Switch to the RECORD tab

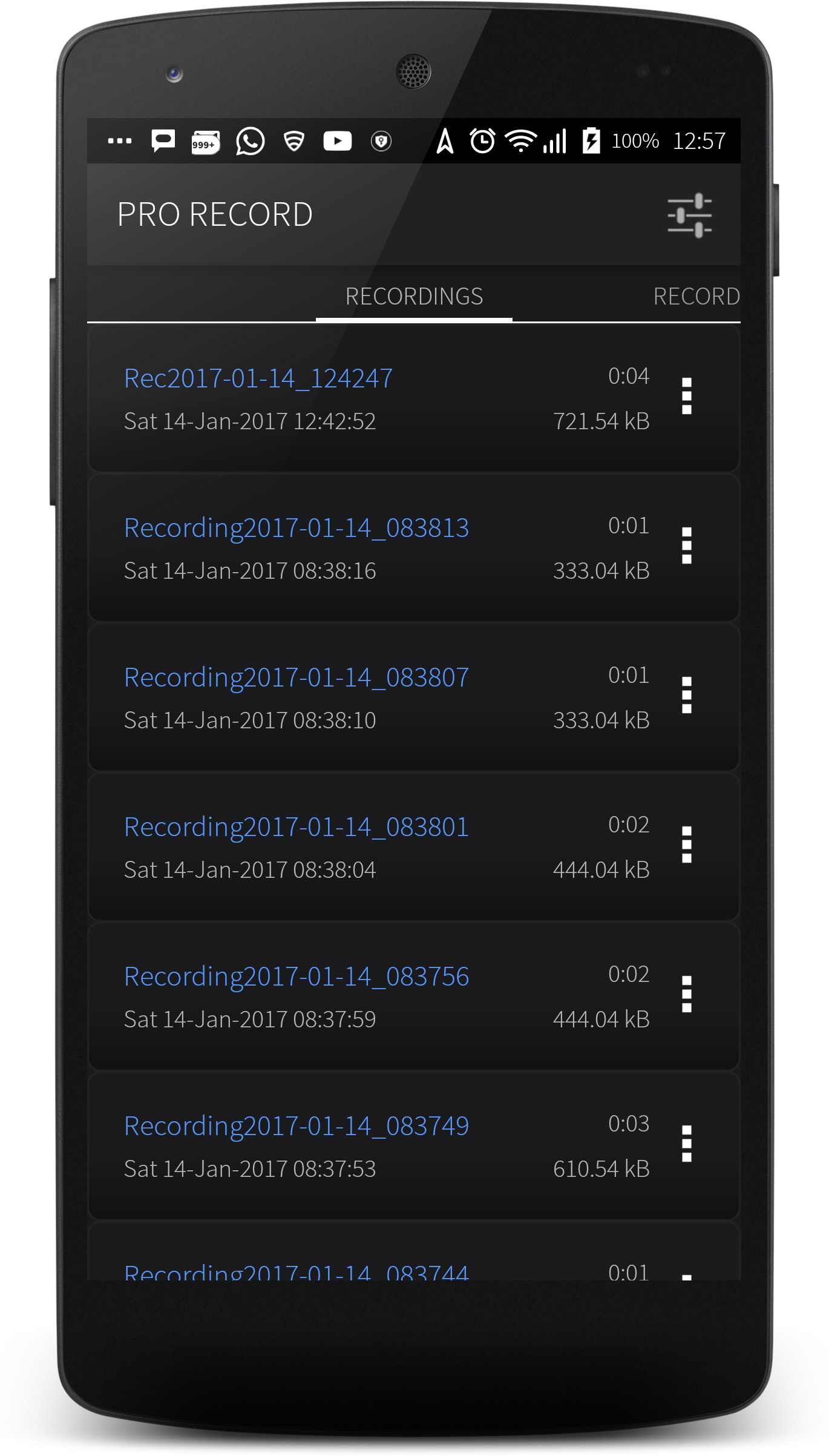[x=696, y=296]
